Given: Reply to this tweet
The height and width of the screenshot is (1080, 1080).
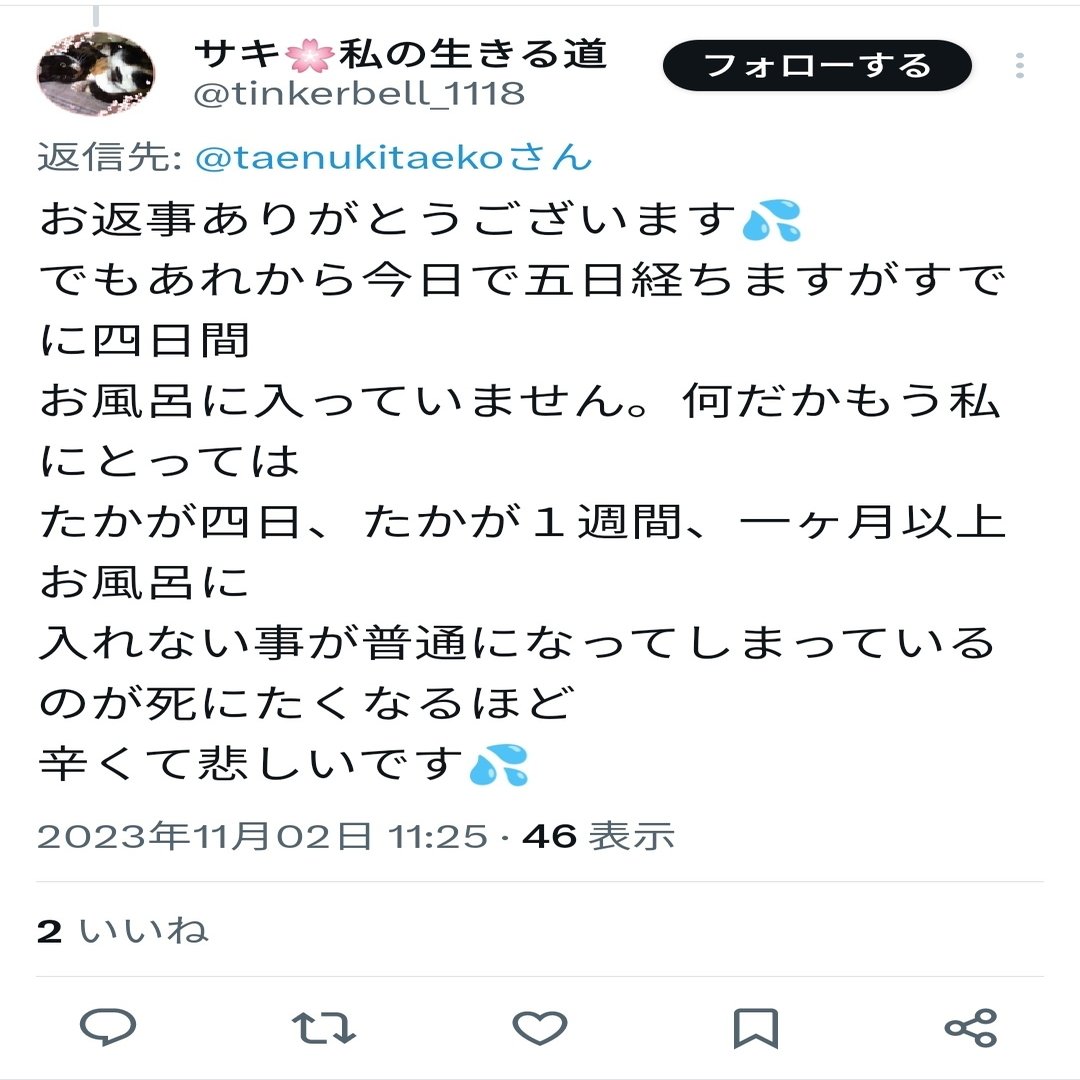Looking at the screenshot, I should tap(107, 1027).
